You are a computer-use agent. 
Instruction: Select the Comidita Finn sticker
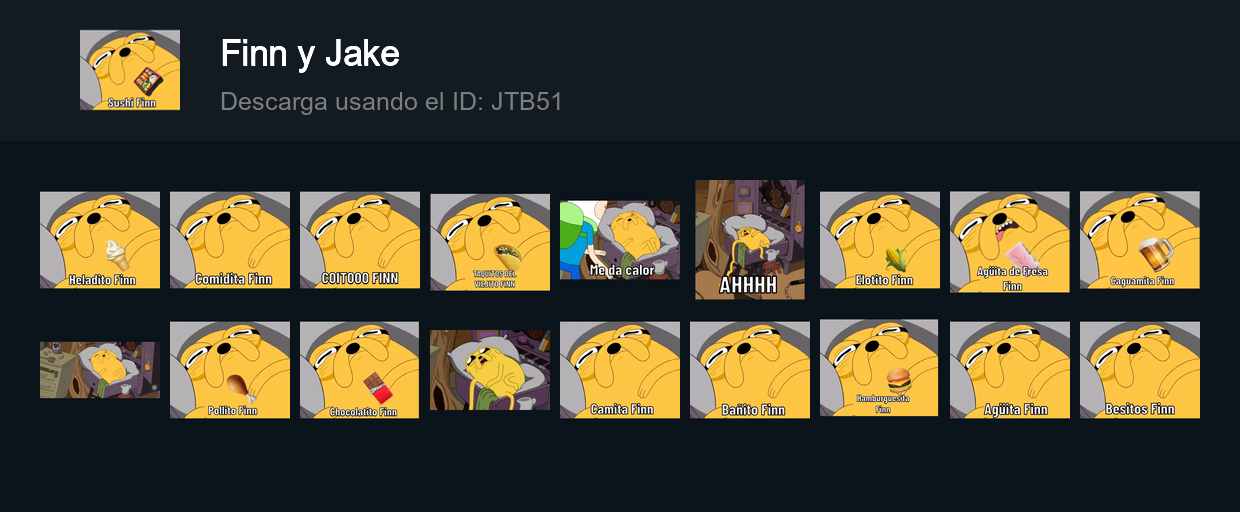(x=230, y=240)
